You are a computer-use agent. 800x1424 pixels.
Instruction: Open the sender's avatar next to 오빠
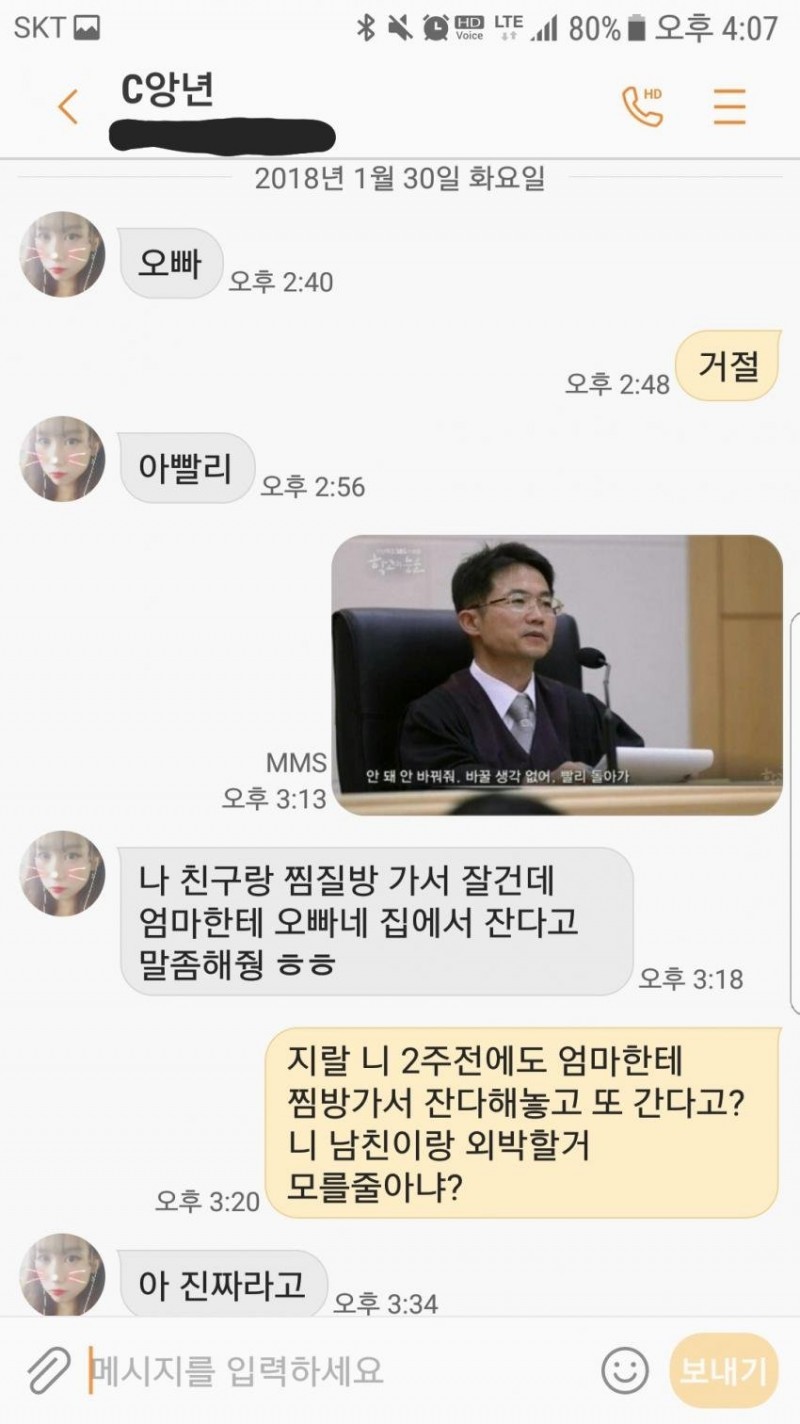(62, 254)
